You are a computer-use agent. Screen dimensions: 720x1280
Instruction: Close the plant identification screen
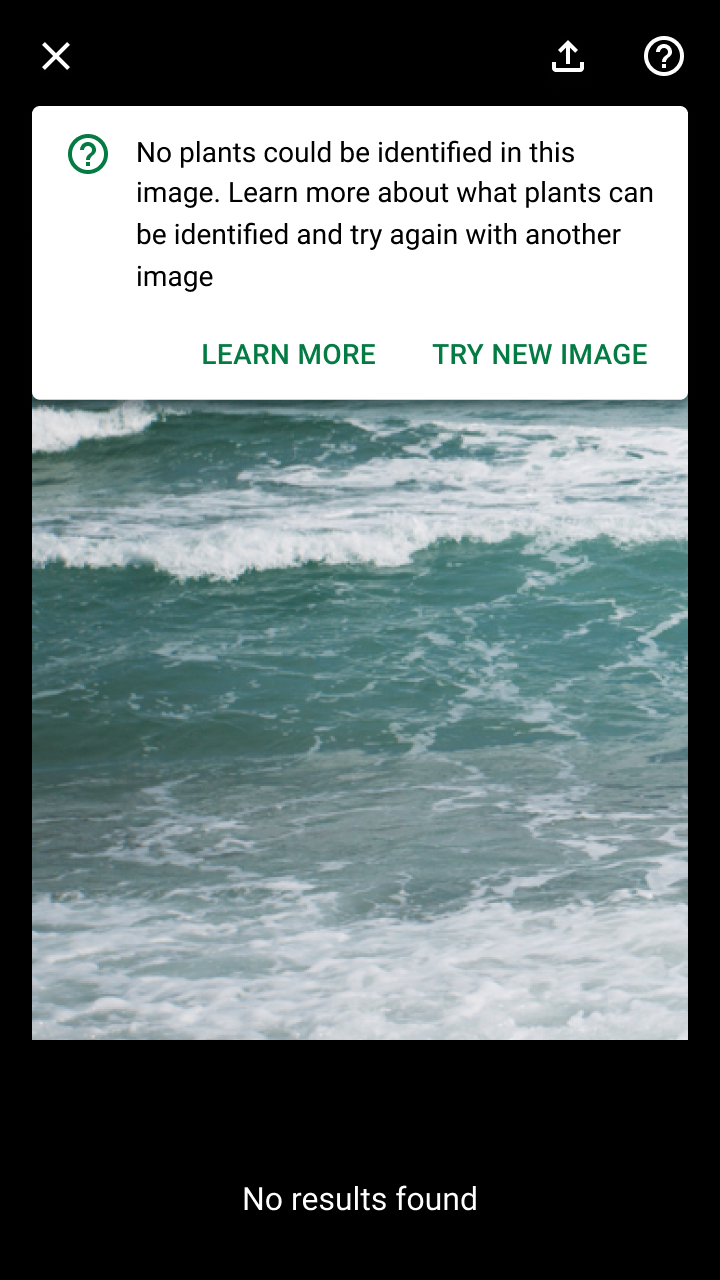[56, 56]
